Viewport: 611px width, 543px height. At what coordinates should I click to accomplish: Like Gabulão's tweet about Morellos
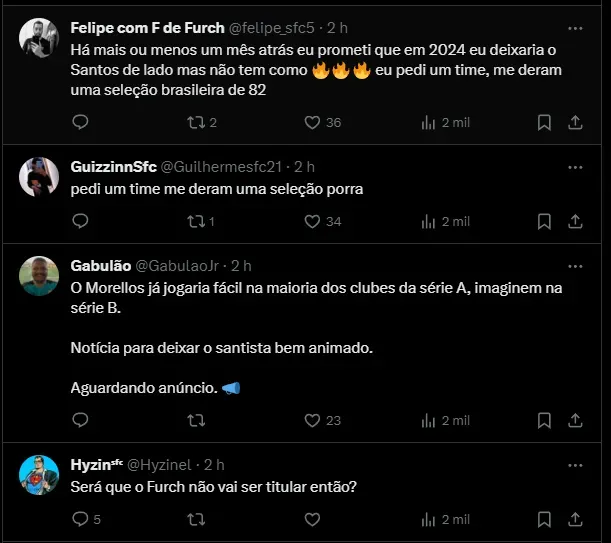pyautogui.click(x=312, y=420)
